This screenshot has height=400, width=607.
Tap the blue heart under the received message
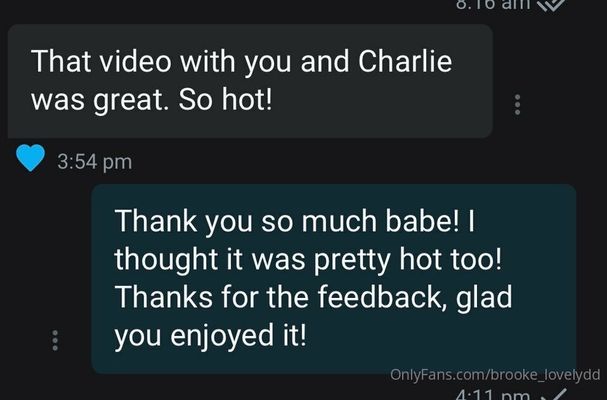31,159
